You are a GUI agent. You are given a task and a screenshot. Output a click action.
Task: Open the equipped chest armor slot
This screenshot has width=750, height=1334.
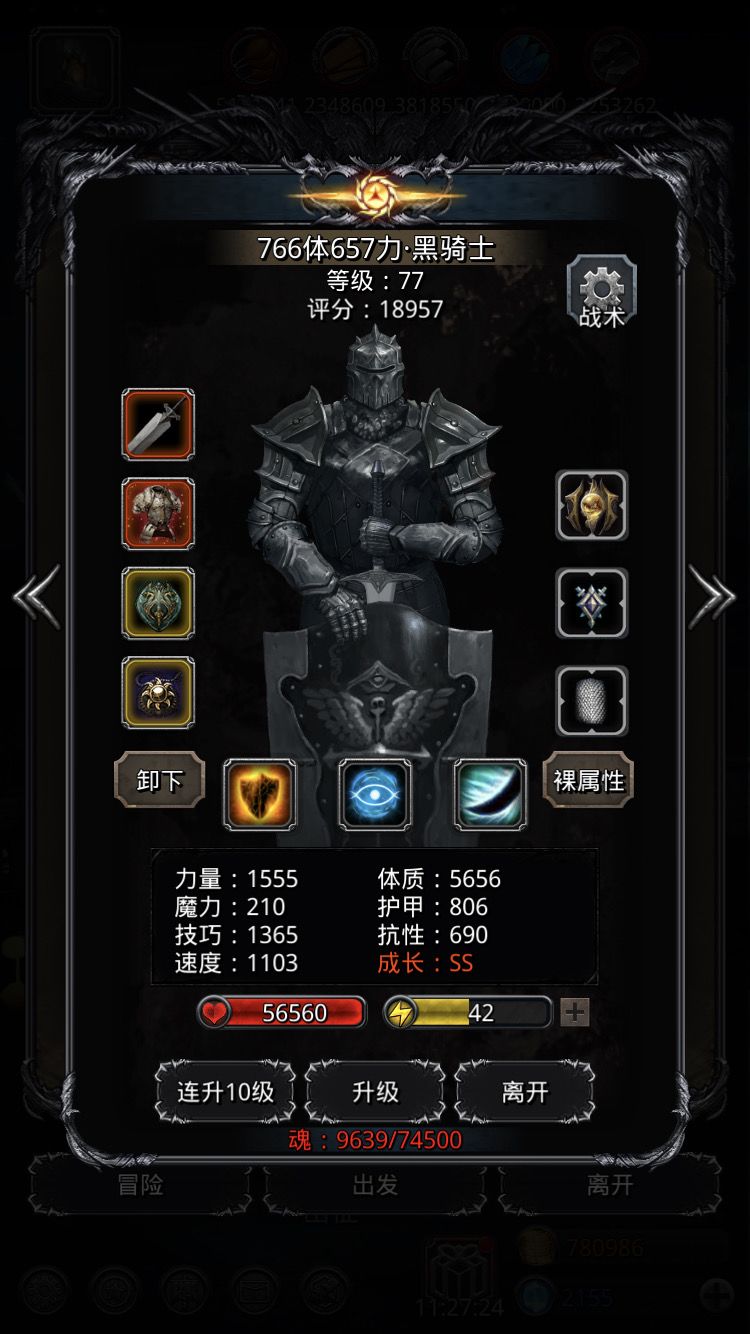tap(158, 513)
